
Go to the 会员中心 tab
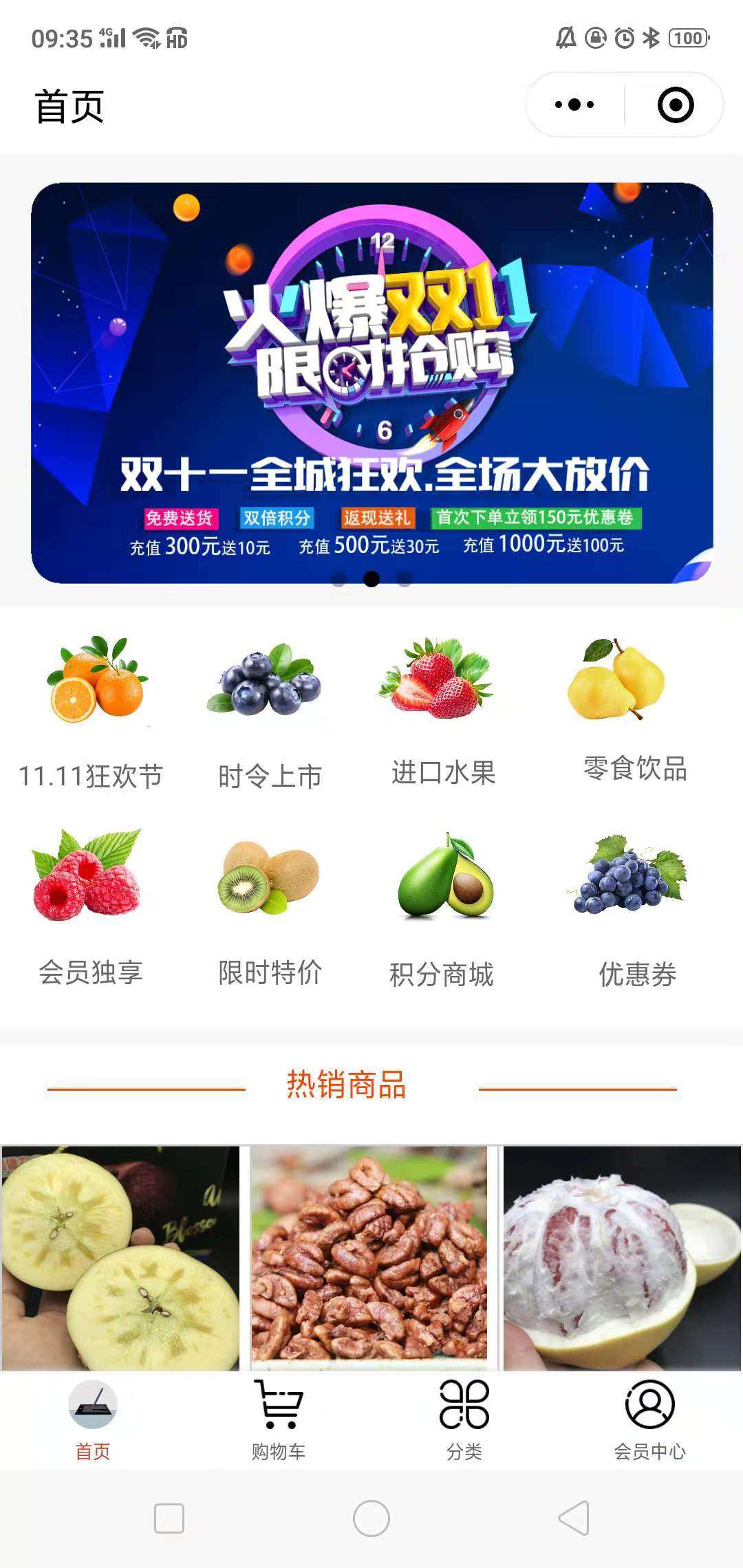pos(650,1419)
